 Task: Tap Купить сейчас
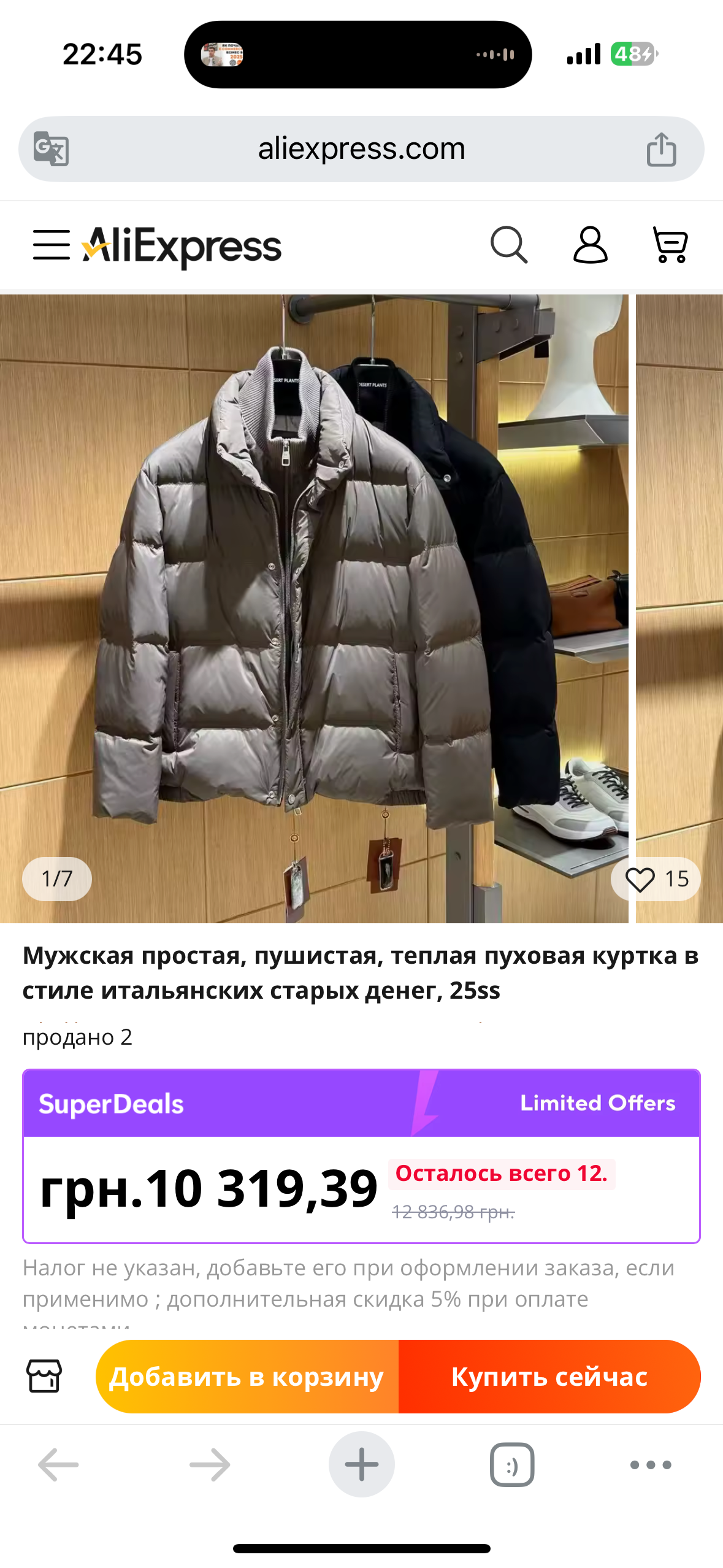pyautogui.click(x=549, y=1377)
